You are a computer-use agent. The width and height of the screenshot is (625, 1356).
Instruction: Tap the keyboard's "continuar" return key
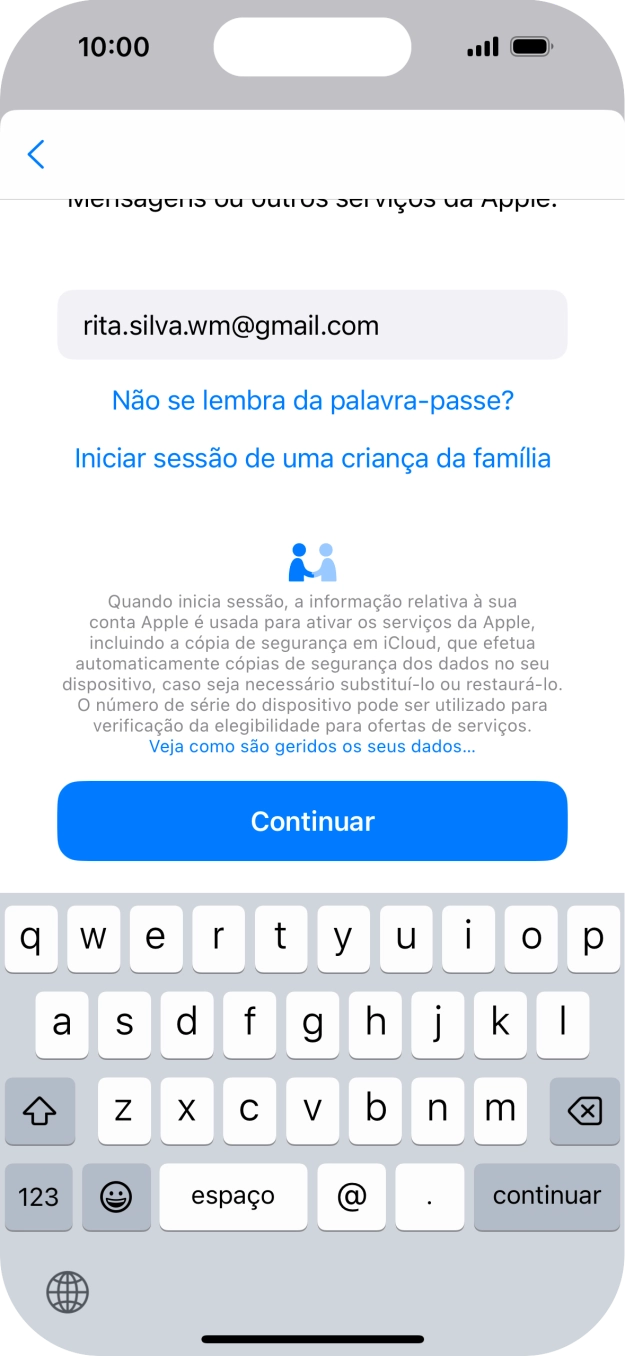[546, 1196]
